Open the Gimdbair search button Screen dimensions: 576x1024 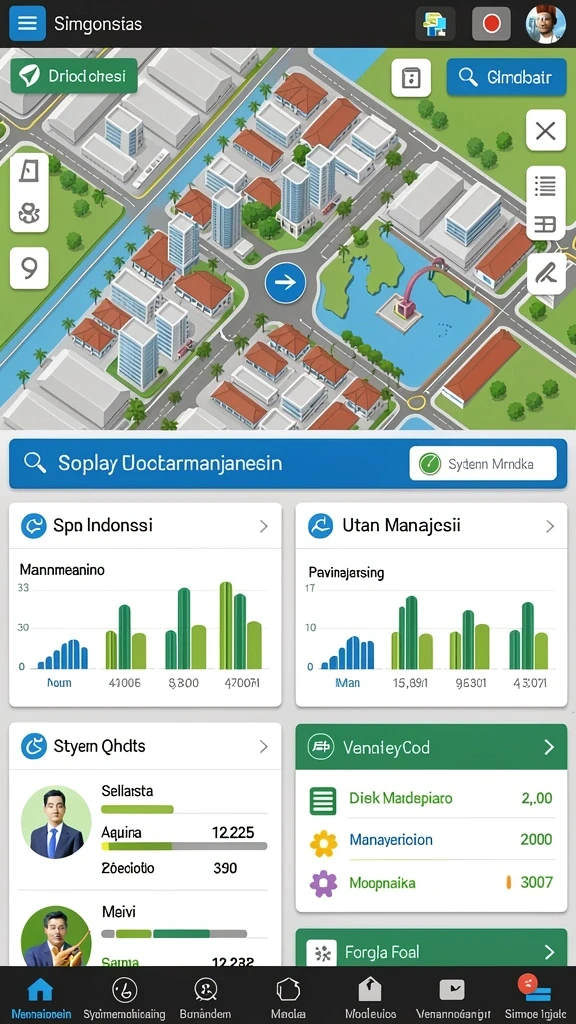[x=506, y=77]
